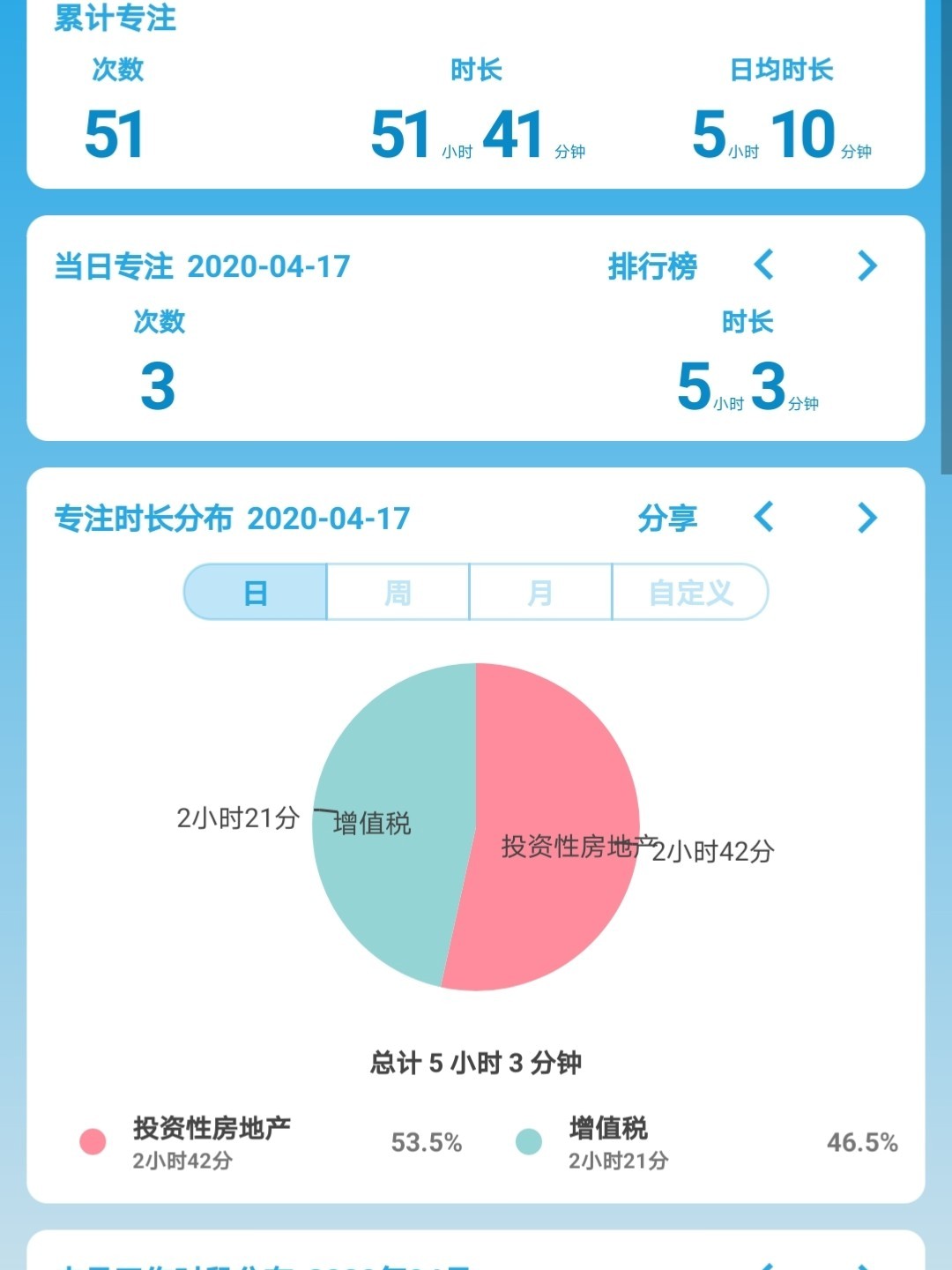
Task: Show previous date in 专注时长分布
Action: [x=764, y=517]
